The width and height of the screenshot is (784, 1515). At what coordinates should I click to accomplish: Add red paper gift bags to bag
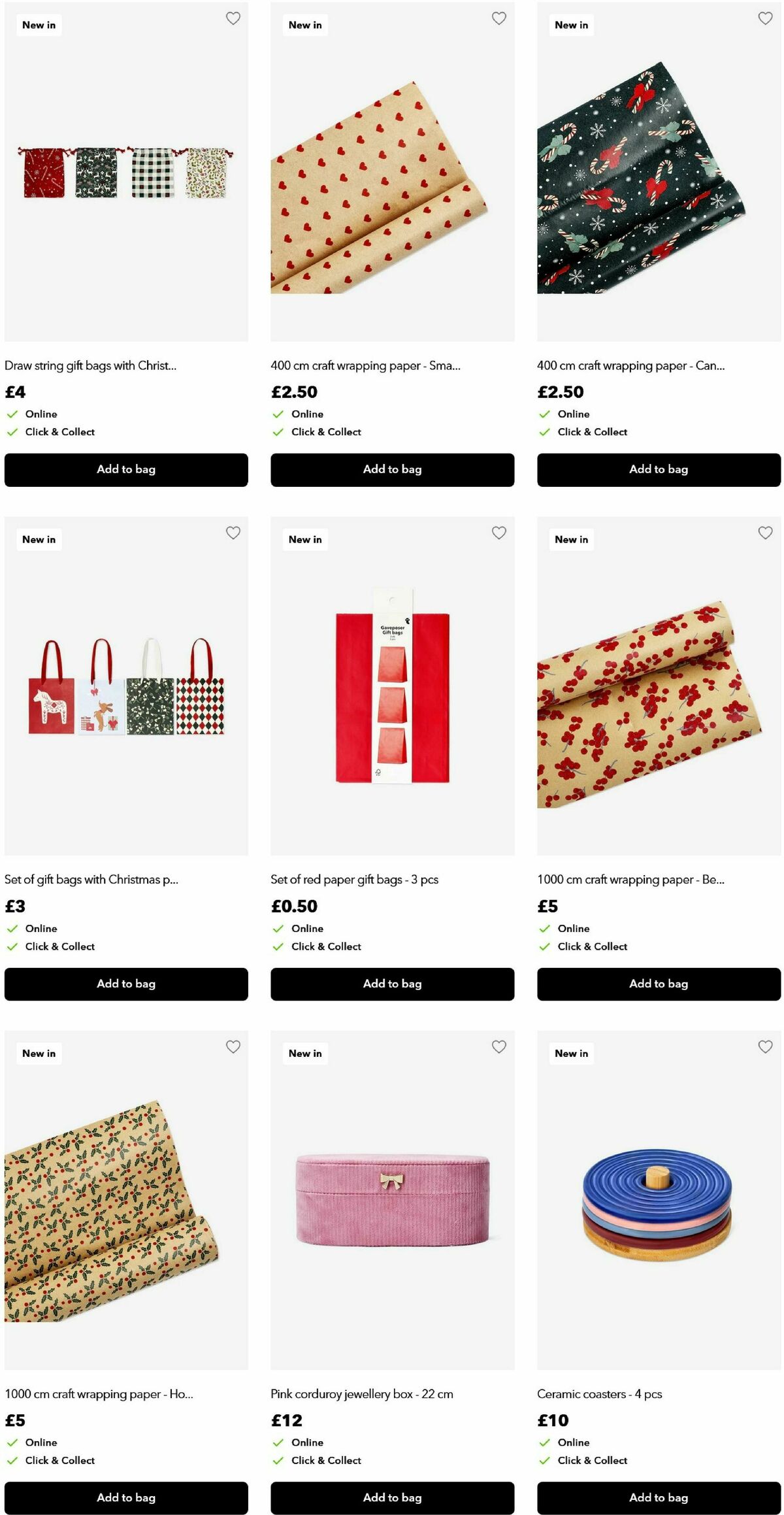pos(392,984)
